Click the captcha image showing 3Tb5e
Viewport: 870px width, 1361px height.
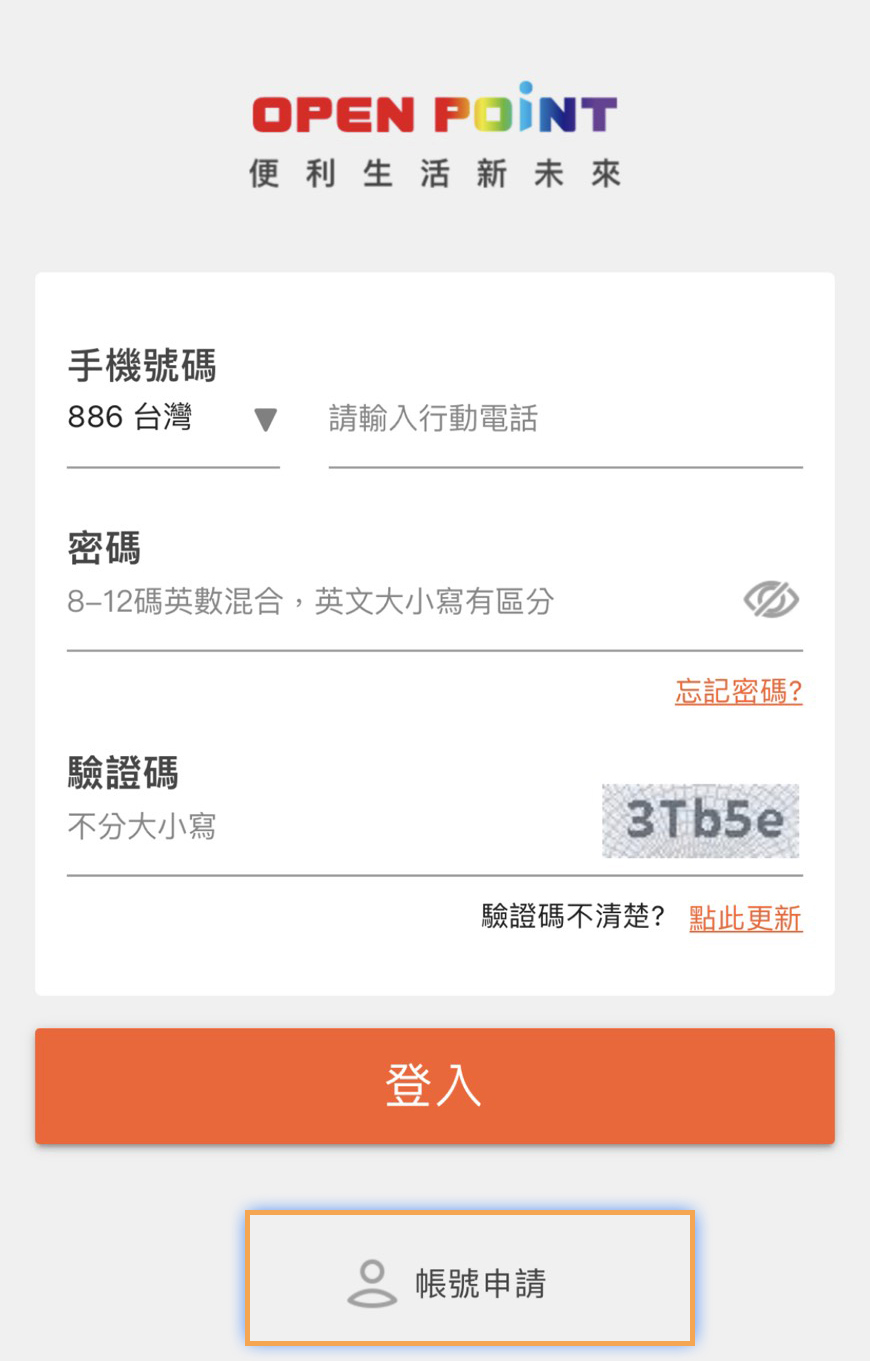pyautogui.click(x=700, y=820)
